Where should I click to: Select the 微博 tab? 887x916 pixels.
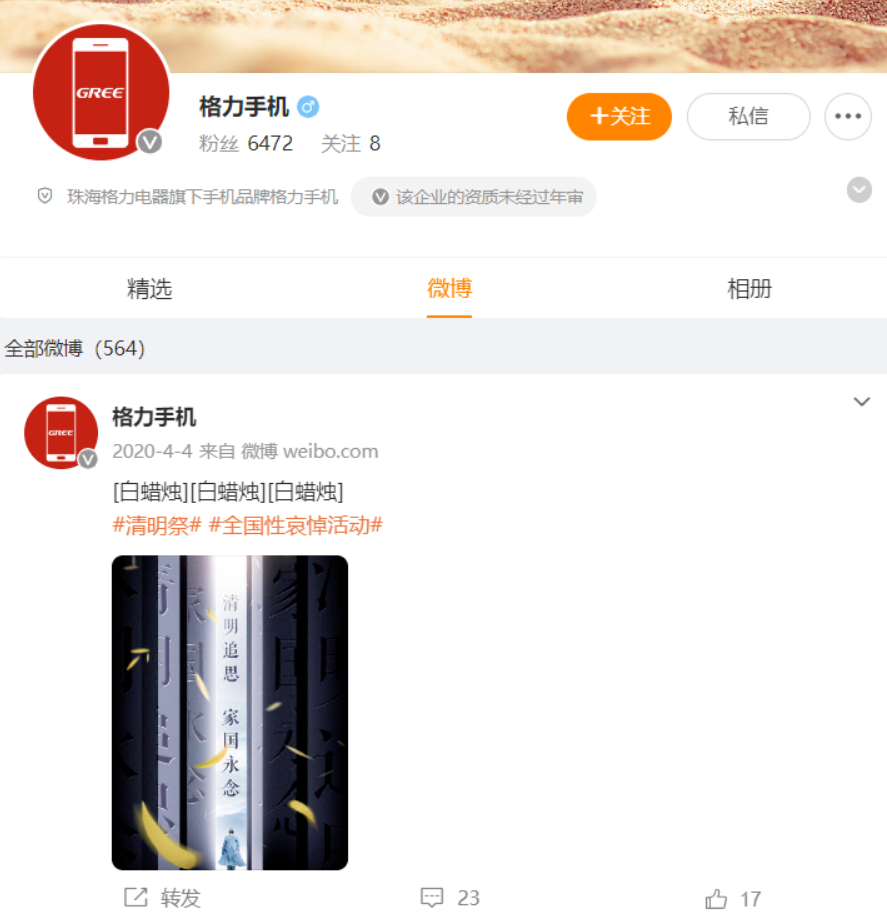click(x=449, y=289)
